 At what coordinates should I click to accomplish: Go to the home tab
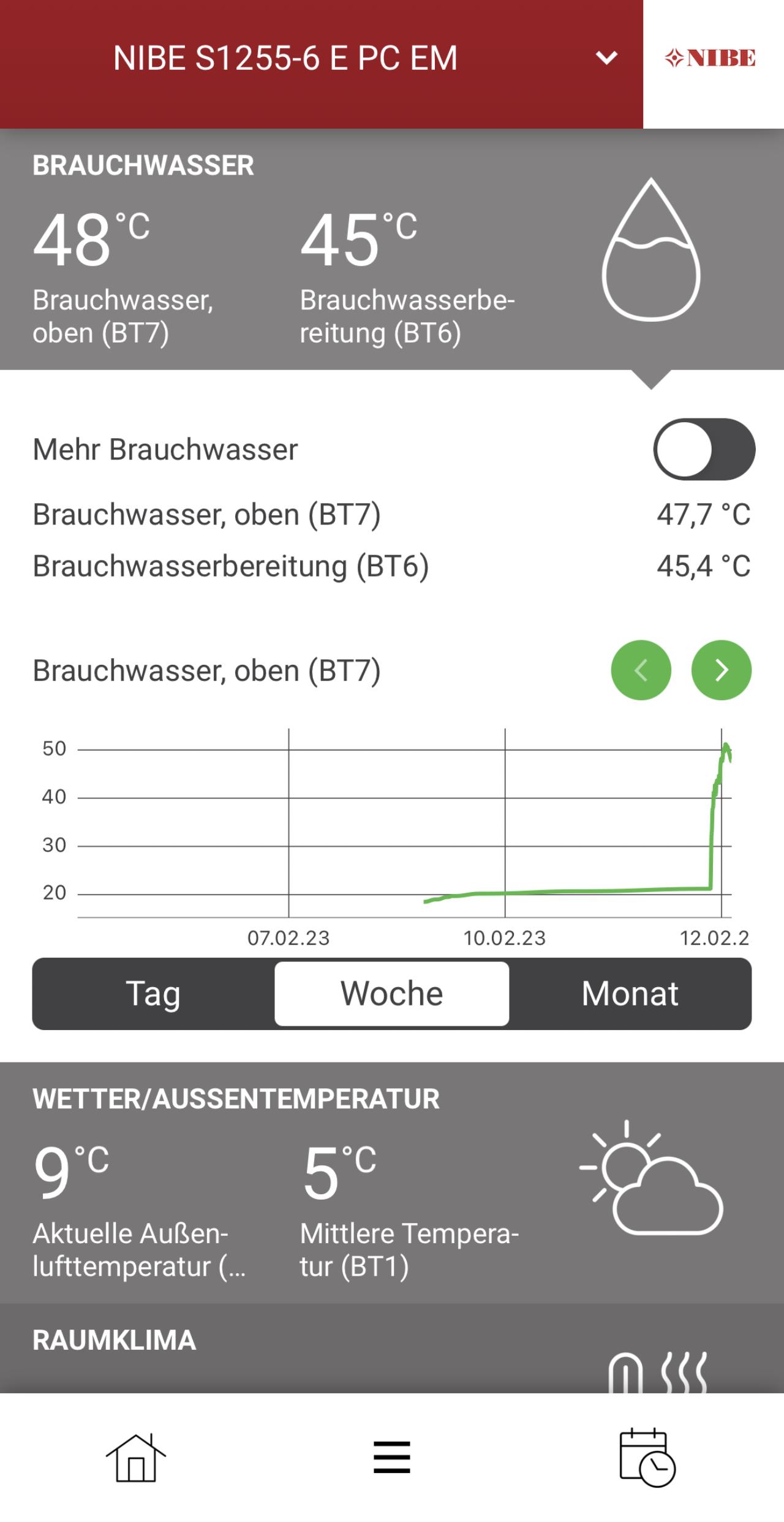tap(136, 1458)
